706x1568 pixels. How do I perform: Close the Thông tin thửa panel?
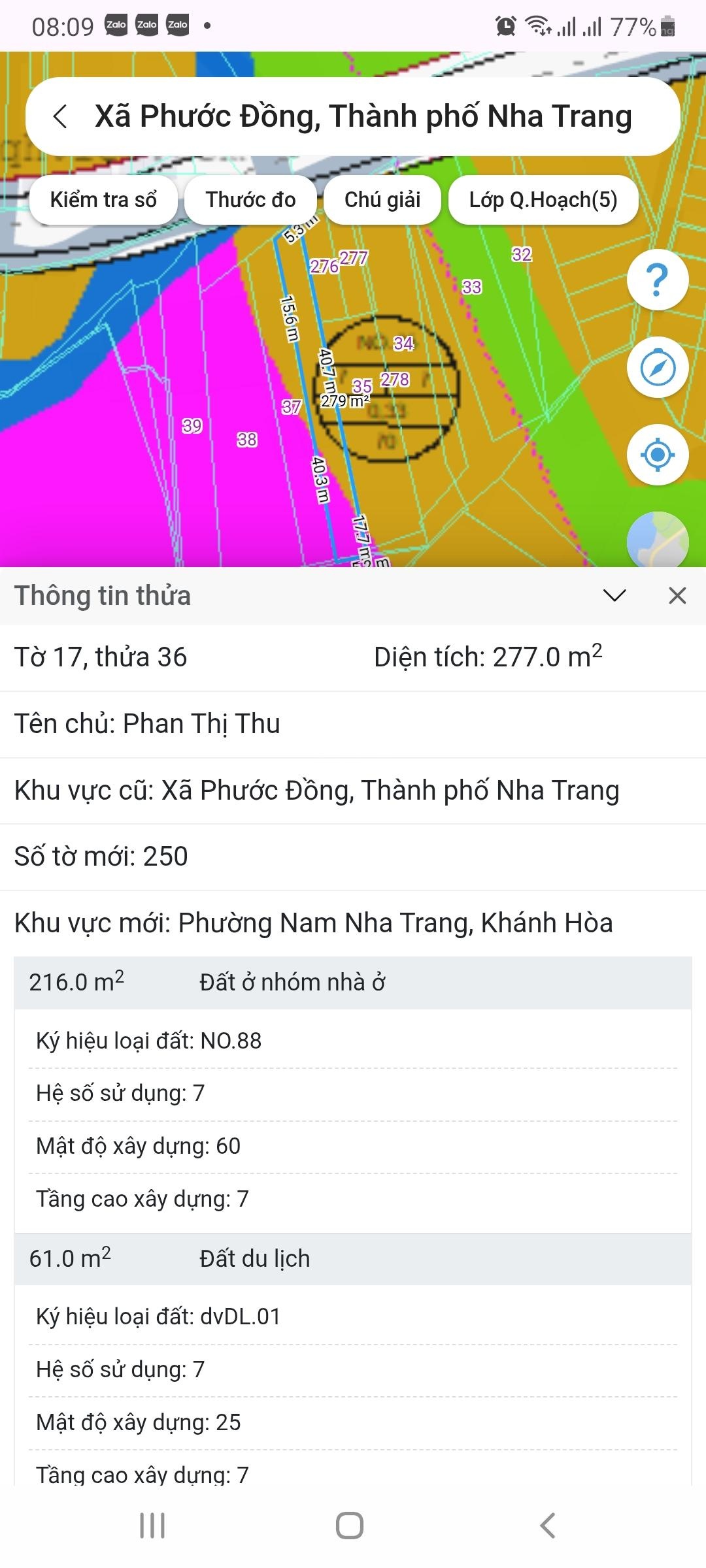pyautogui.click(x=676, y=596)
